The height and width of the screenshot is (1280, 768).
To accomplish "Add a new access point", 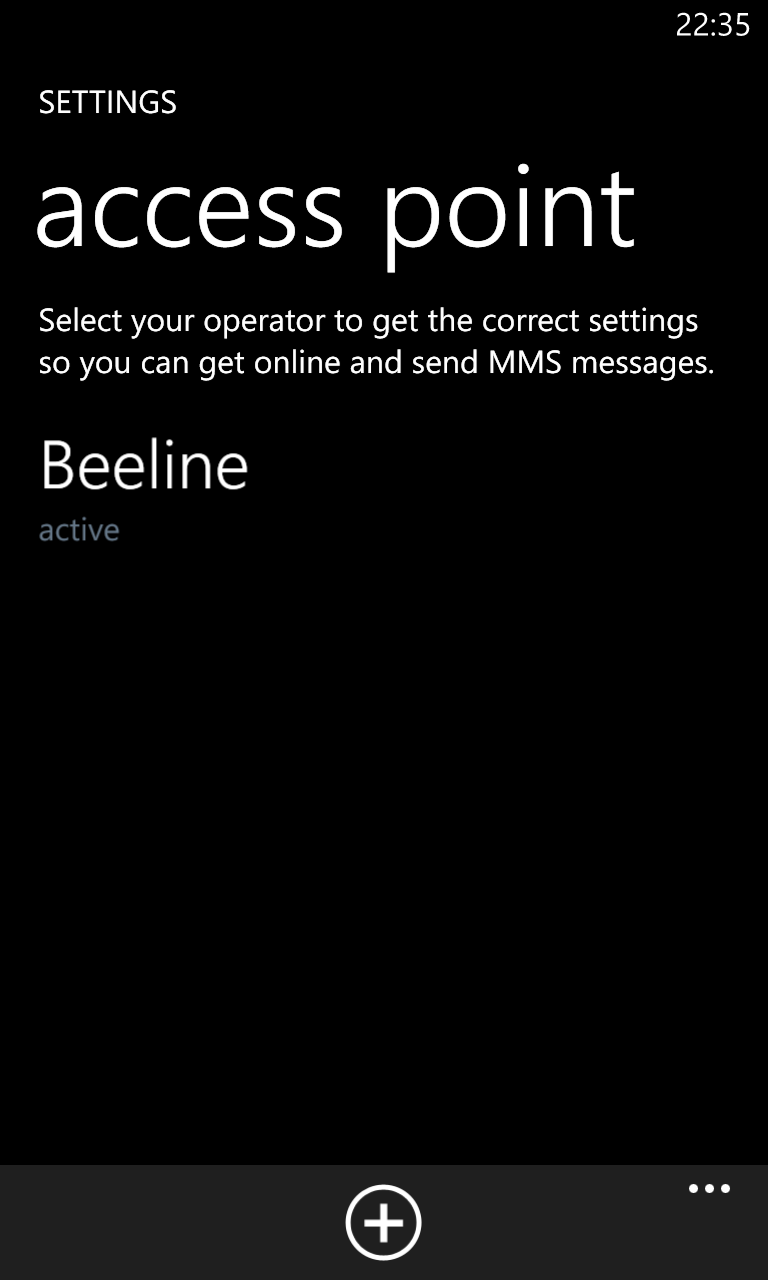I will (384, 1222).
